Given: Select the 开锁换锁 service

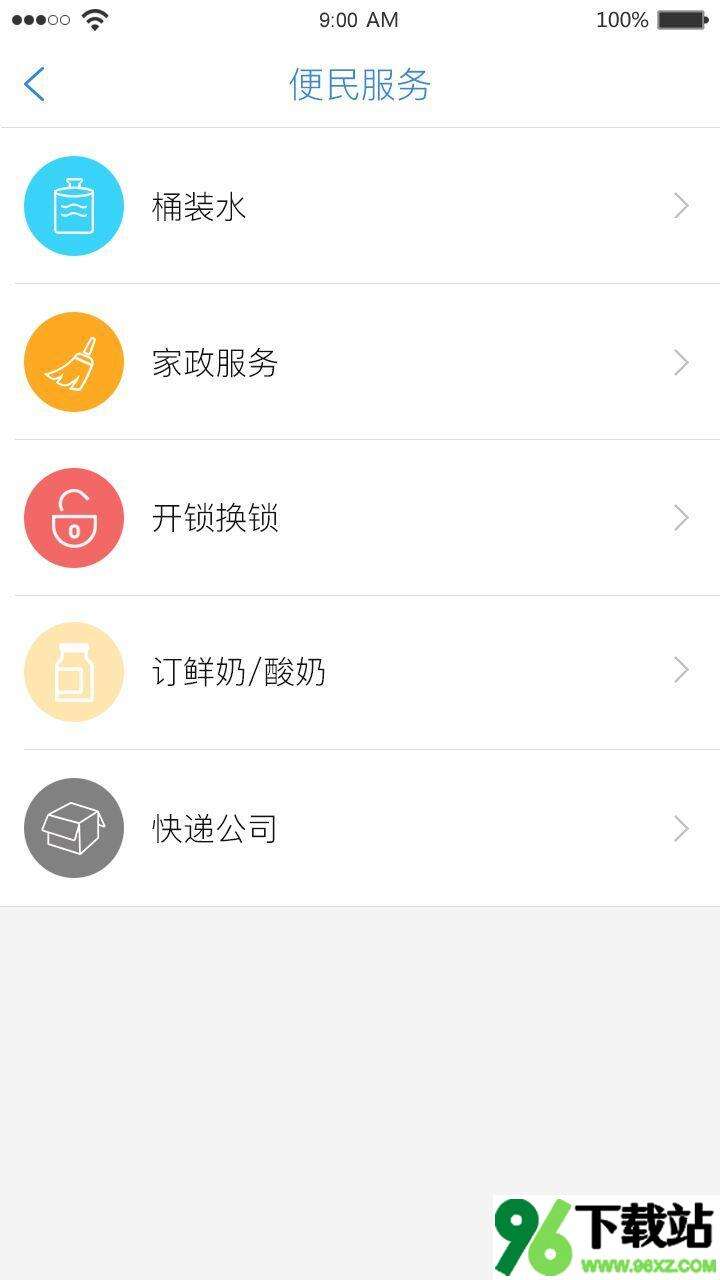Looking at the screenshot, I should [x=360, y=518].
